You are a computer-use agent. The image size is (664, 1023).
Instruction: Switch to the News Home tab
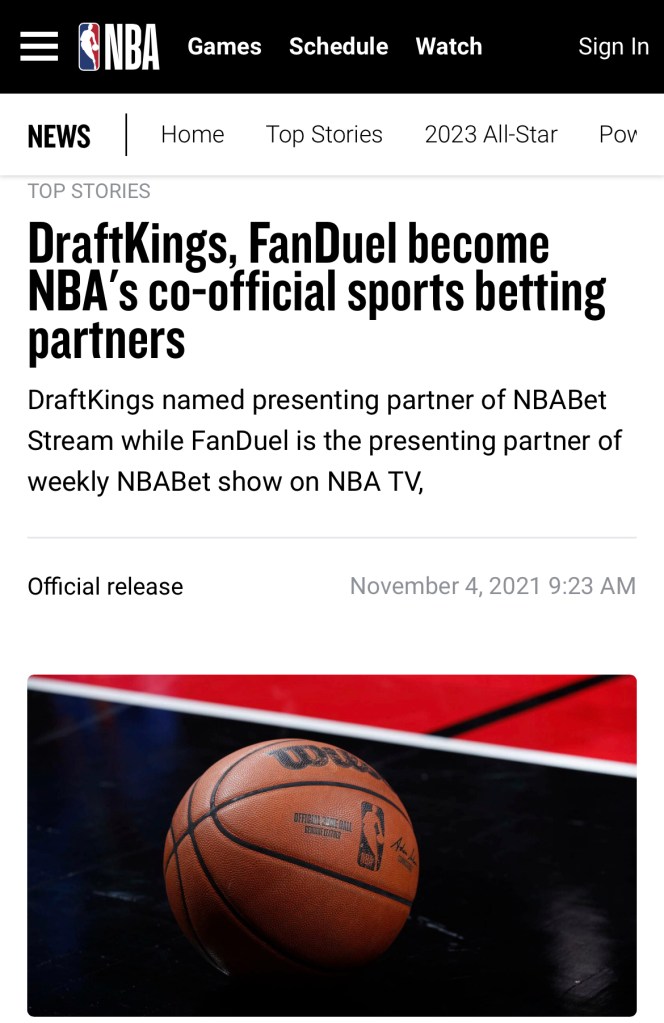coord(192,135)
